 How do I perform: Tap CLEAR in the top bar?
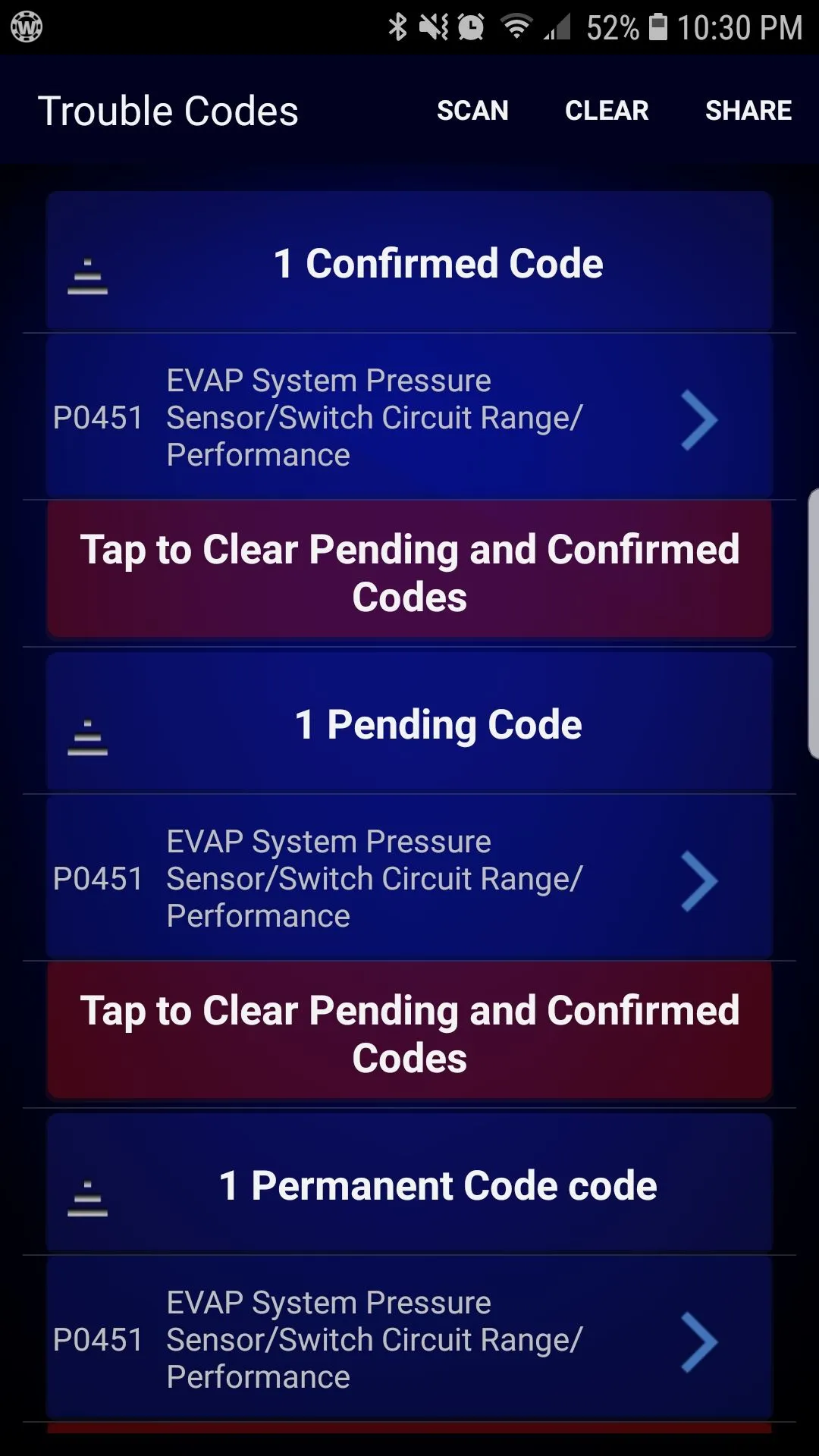(607, 111)
